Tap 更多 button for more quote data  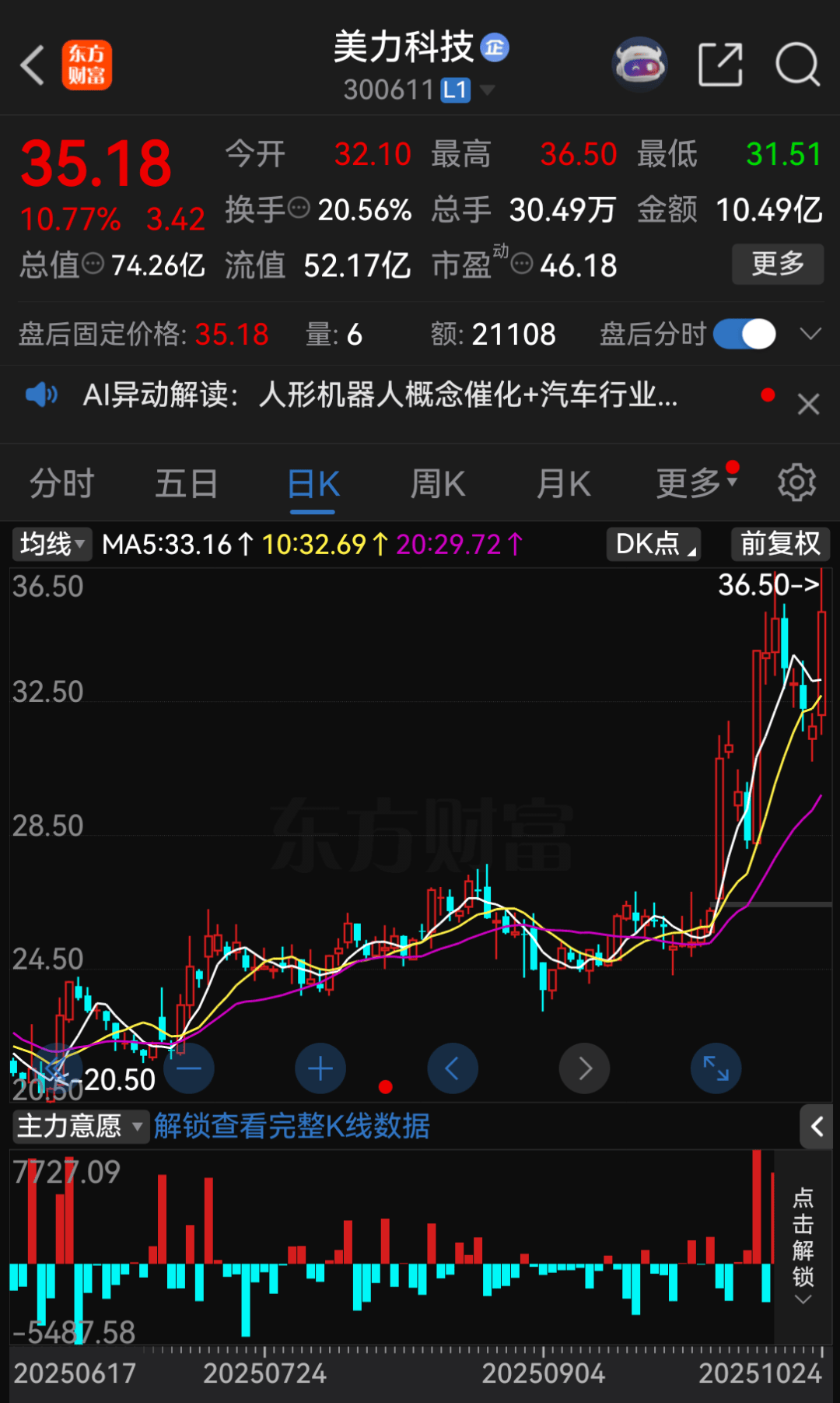[x=777, y=265]
